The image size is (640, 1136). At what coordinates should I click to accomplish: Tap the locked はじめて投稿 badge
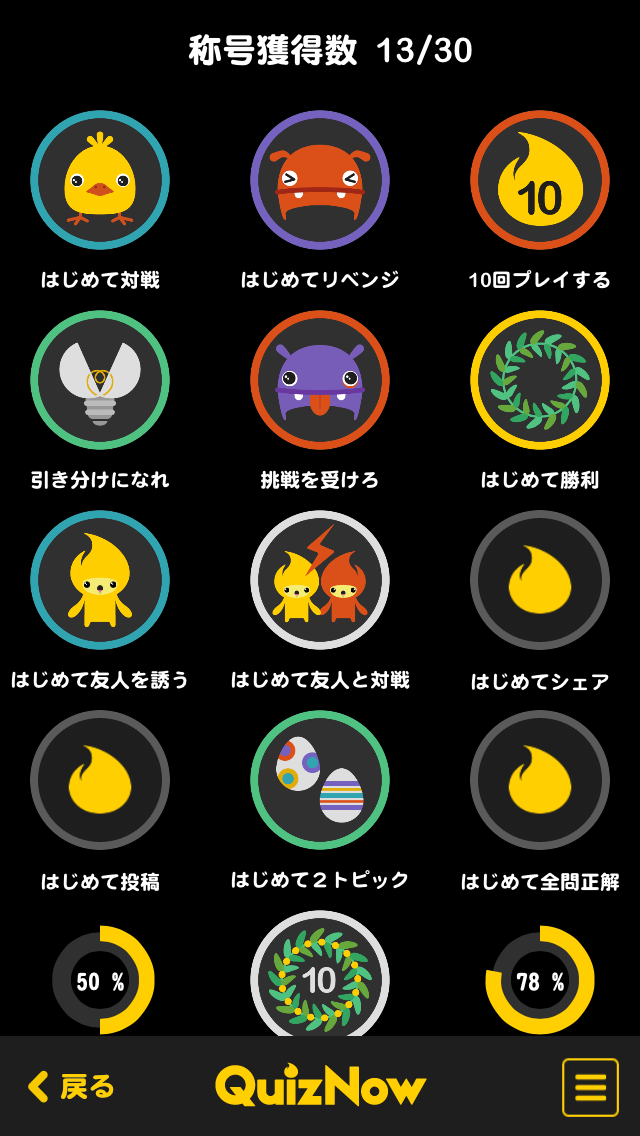[100, 780]
